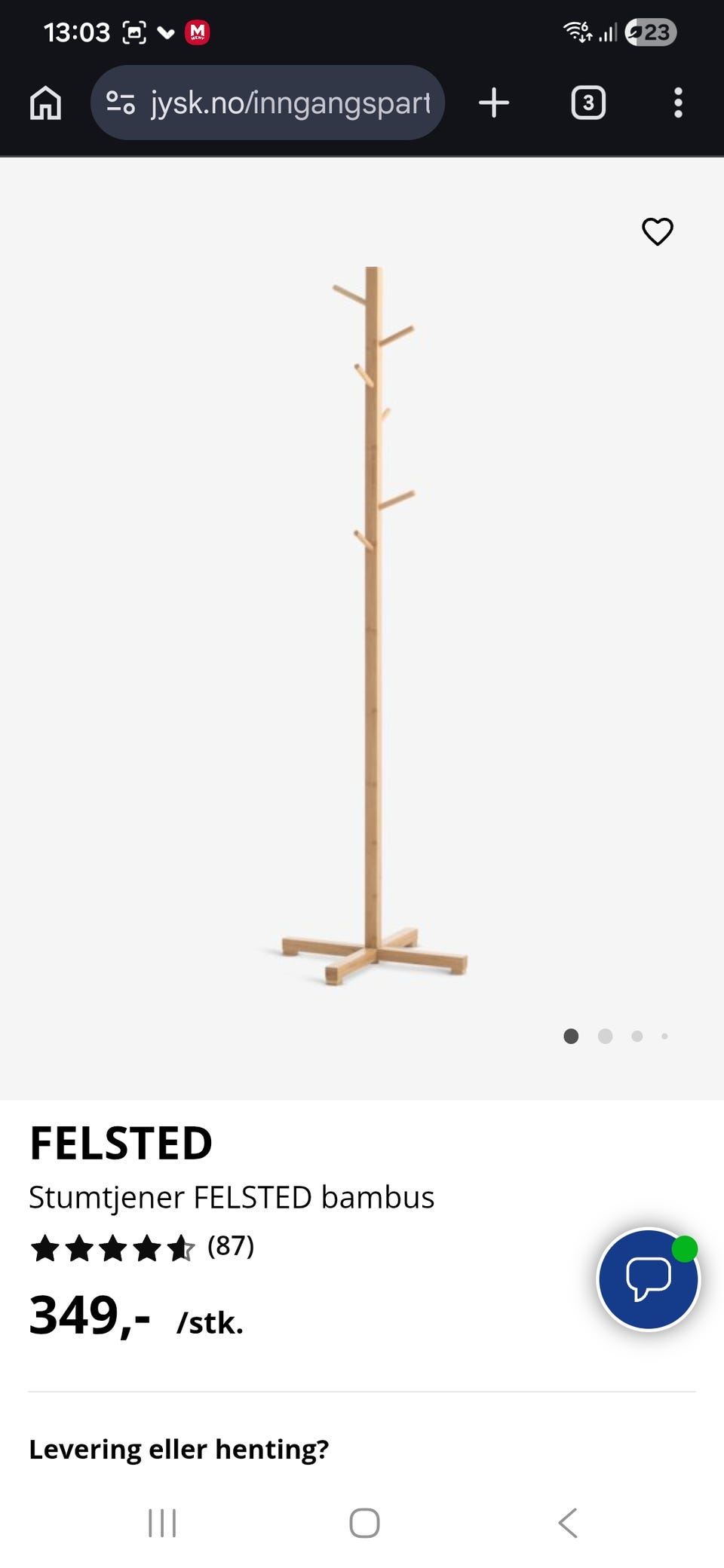Open the browser overflow menu
The image size is (724, 1568).
click(678, 103)
